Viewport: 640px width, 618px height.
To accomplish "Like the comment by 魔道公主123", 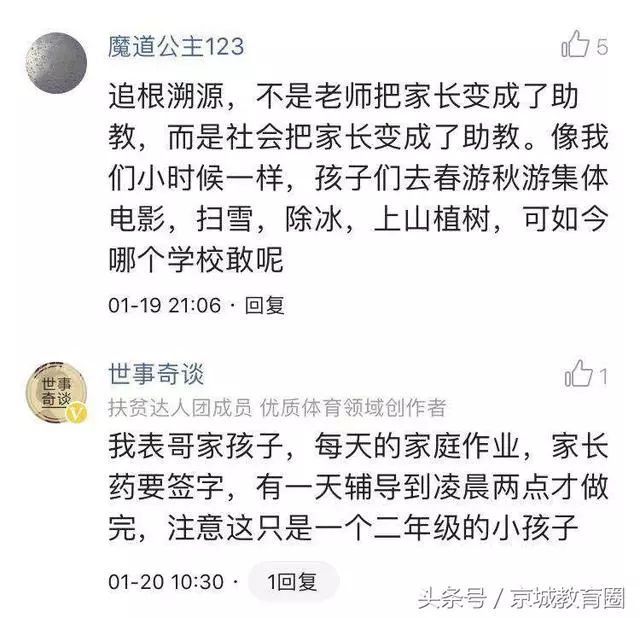I will tap(576, 44).
